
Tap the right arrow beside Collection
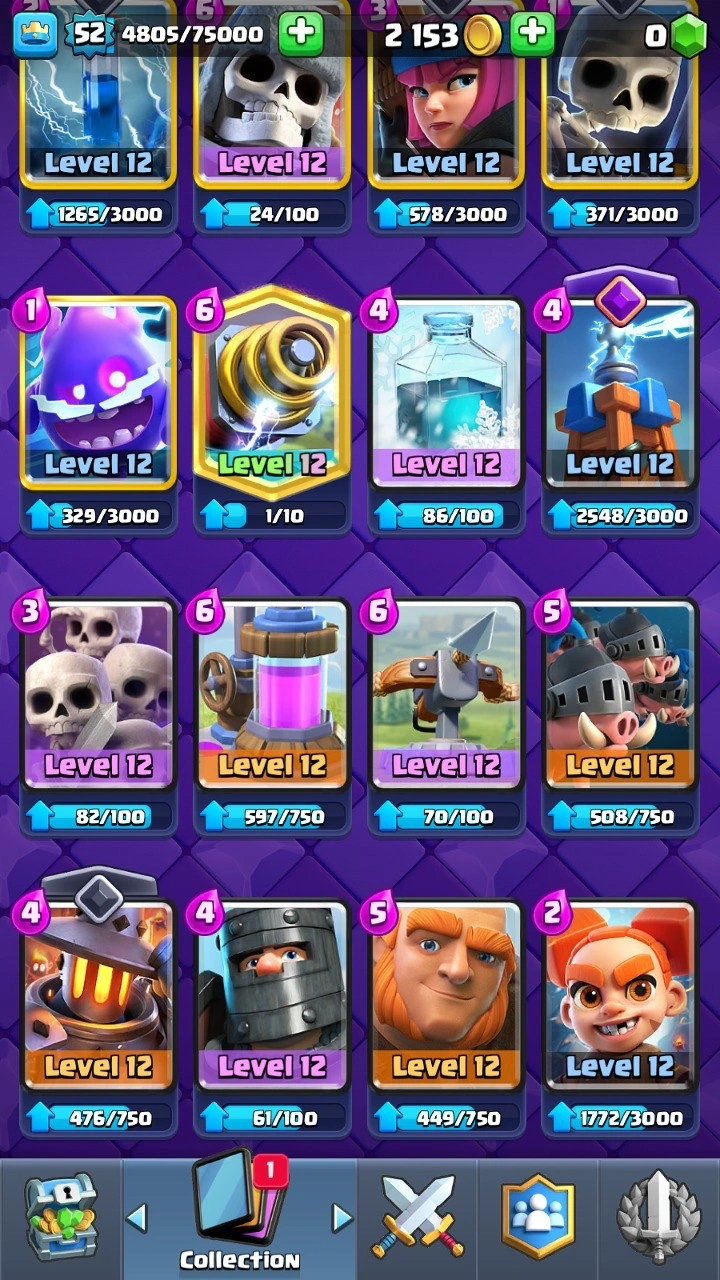pyautogui.click(x=342, y=1218)
